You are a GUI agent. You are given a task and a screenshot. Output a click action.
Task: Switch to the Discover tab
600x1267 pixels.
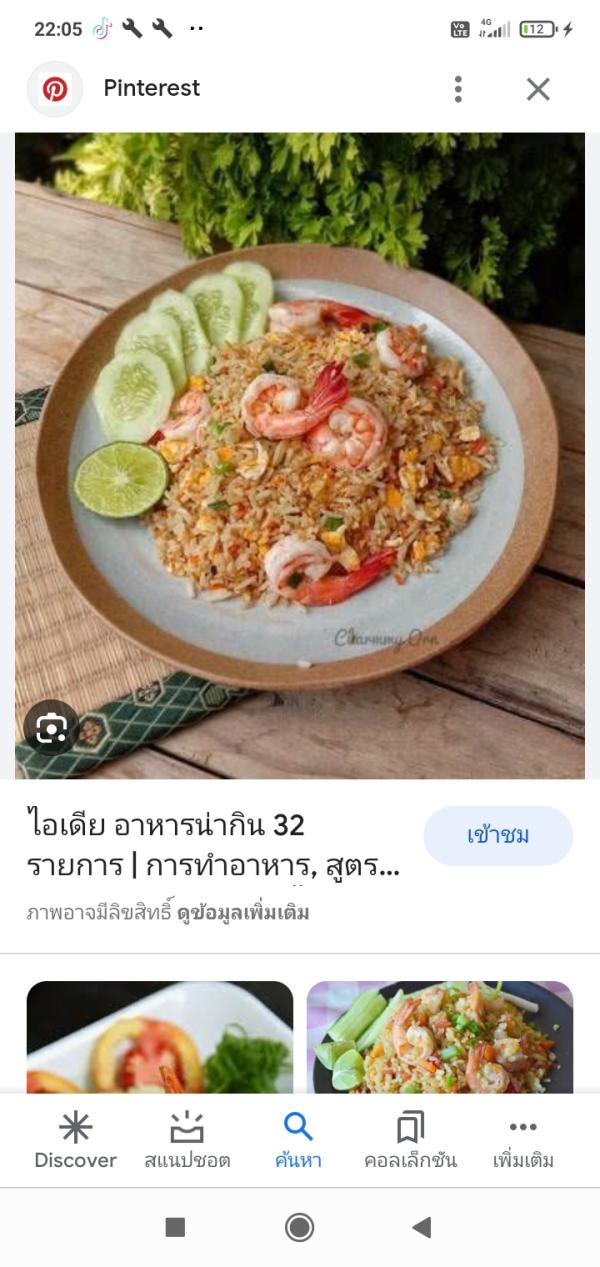tap(75, 1141)
